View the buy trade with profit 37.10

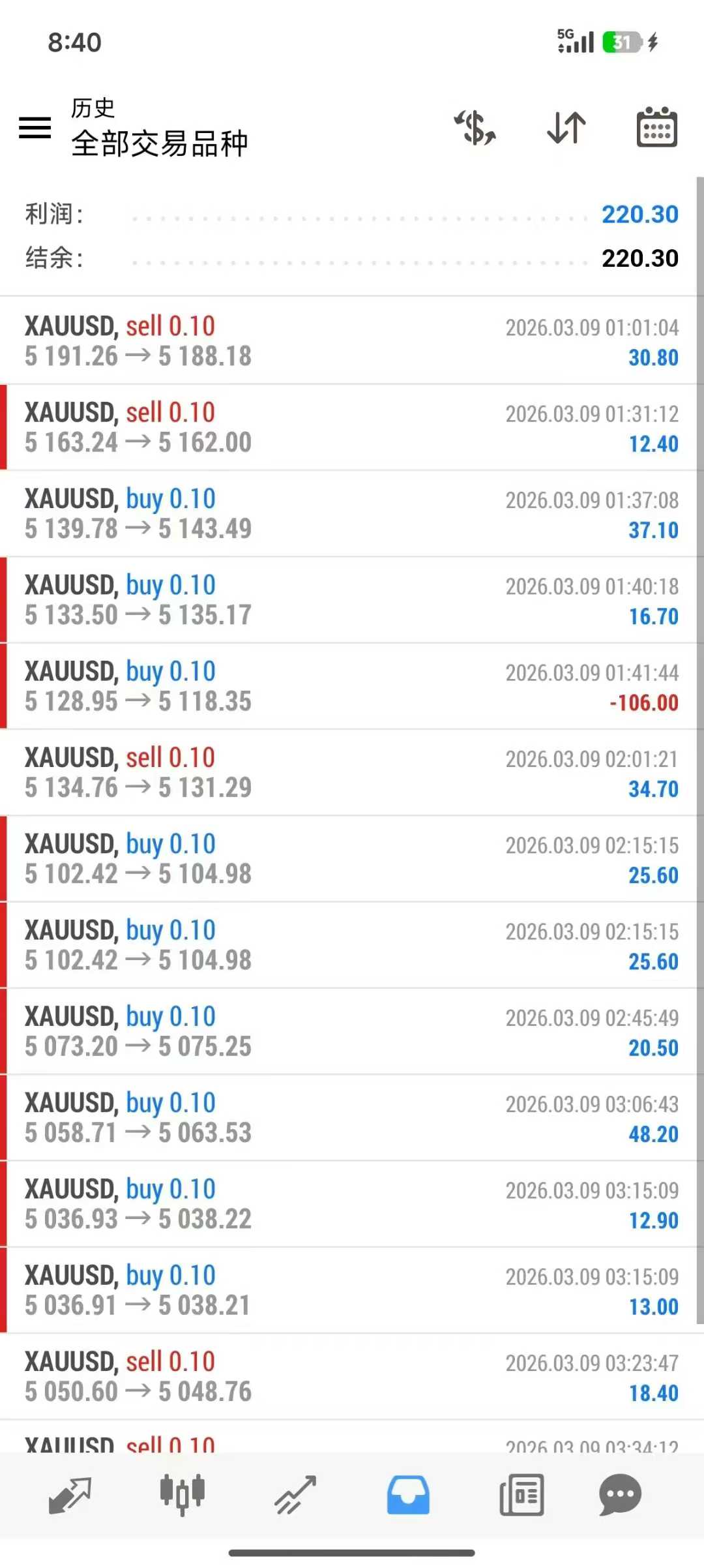[352, 514]
